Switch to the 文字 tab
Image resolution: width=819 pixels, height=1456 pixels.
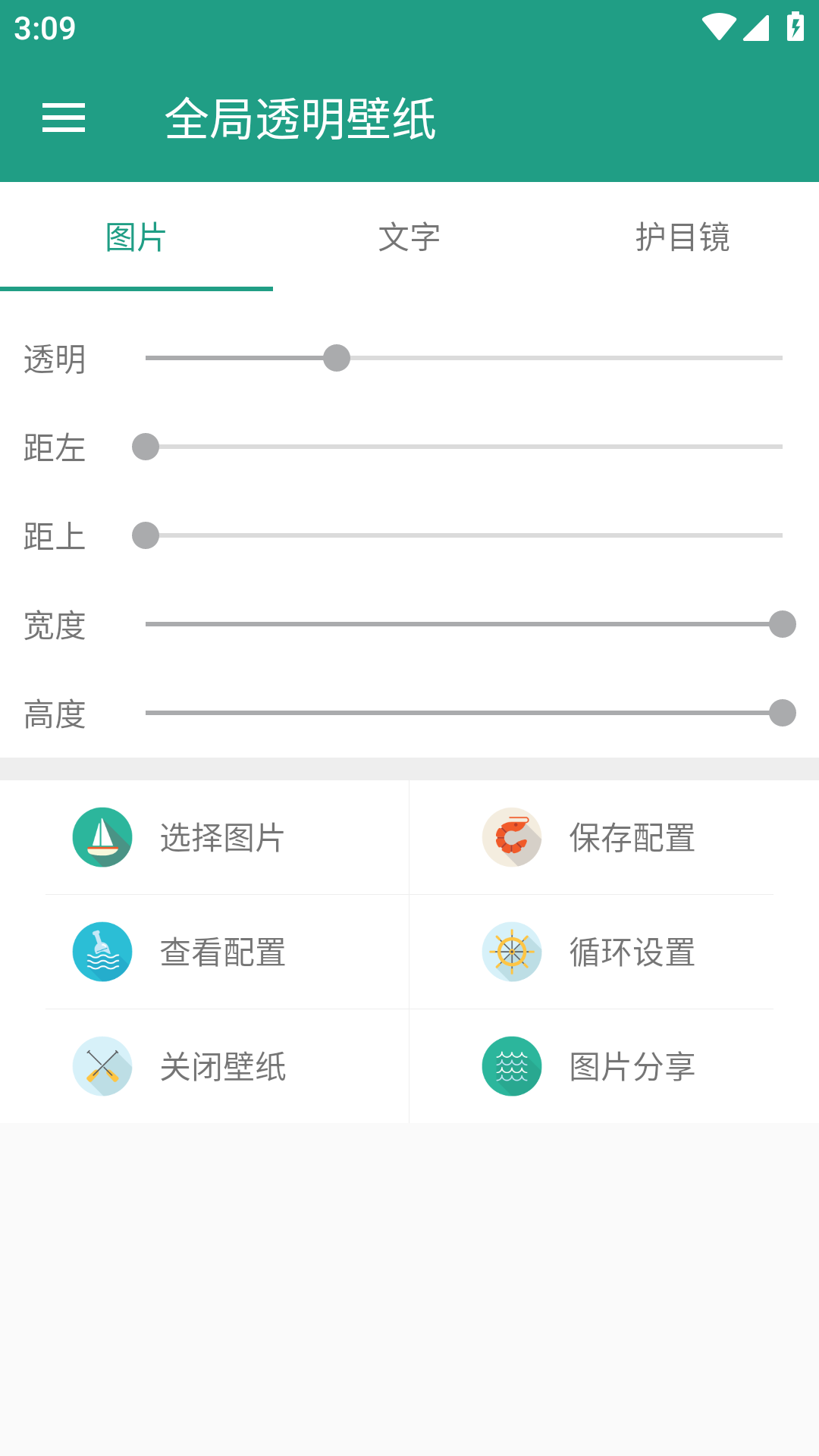pyautogui.click(x=409, y=237)
